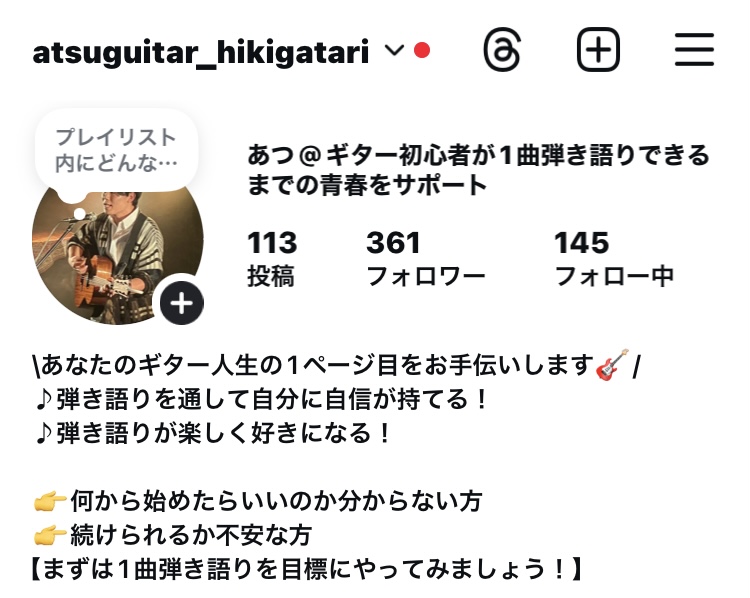Open the Threads icon
The width and height of the screenshot is (750, 598).
point(501,50)
